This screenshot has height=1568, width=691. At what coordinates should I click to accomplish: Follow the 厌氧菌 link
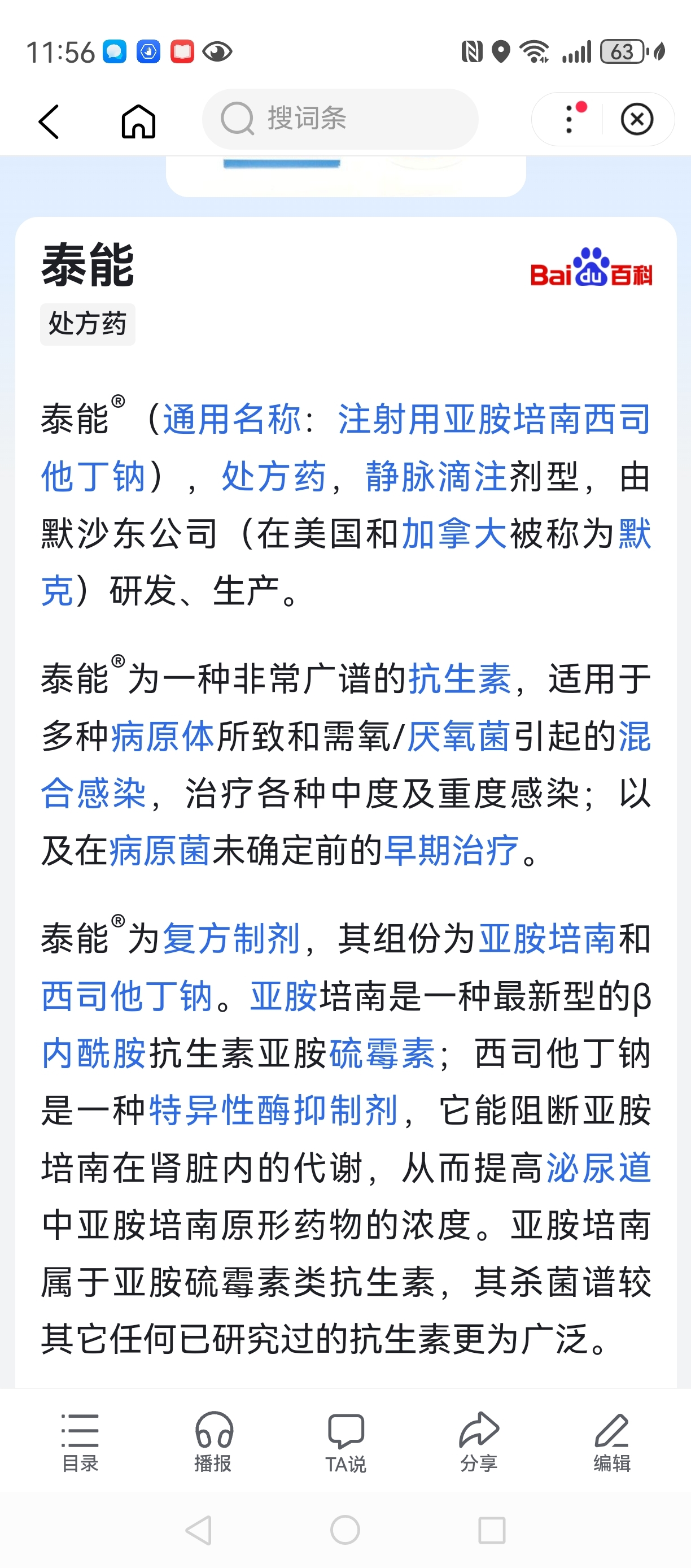[x=458, y=736]
